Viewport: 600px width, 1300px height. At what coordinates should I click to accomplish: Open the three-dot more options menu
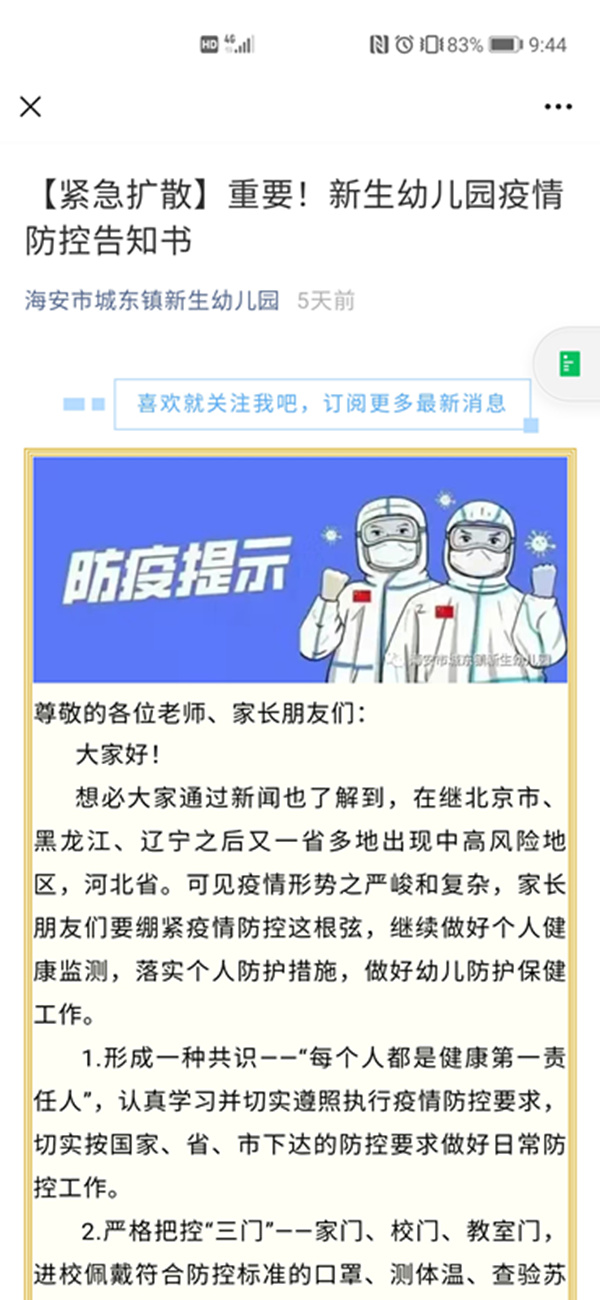coord(558,107)
